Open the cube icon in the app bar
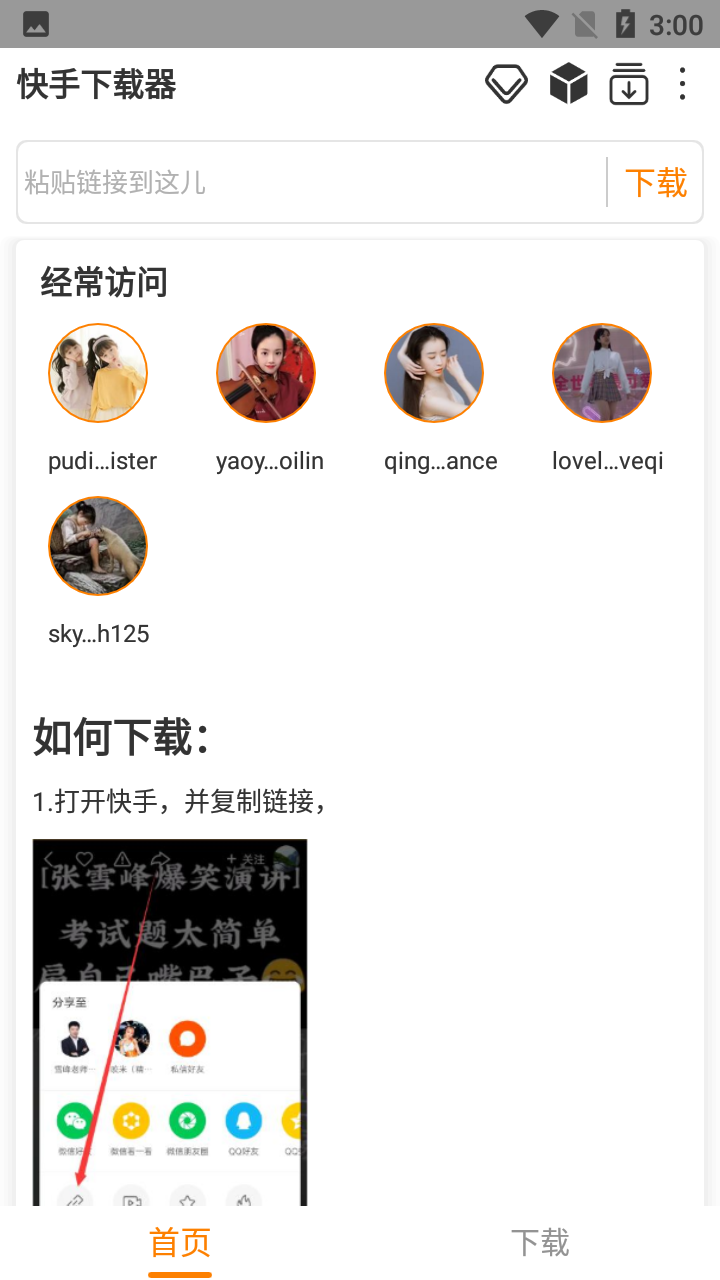720x1280 pixels. [x=568, y=84]
